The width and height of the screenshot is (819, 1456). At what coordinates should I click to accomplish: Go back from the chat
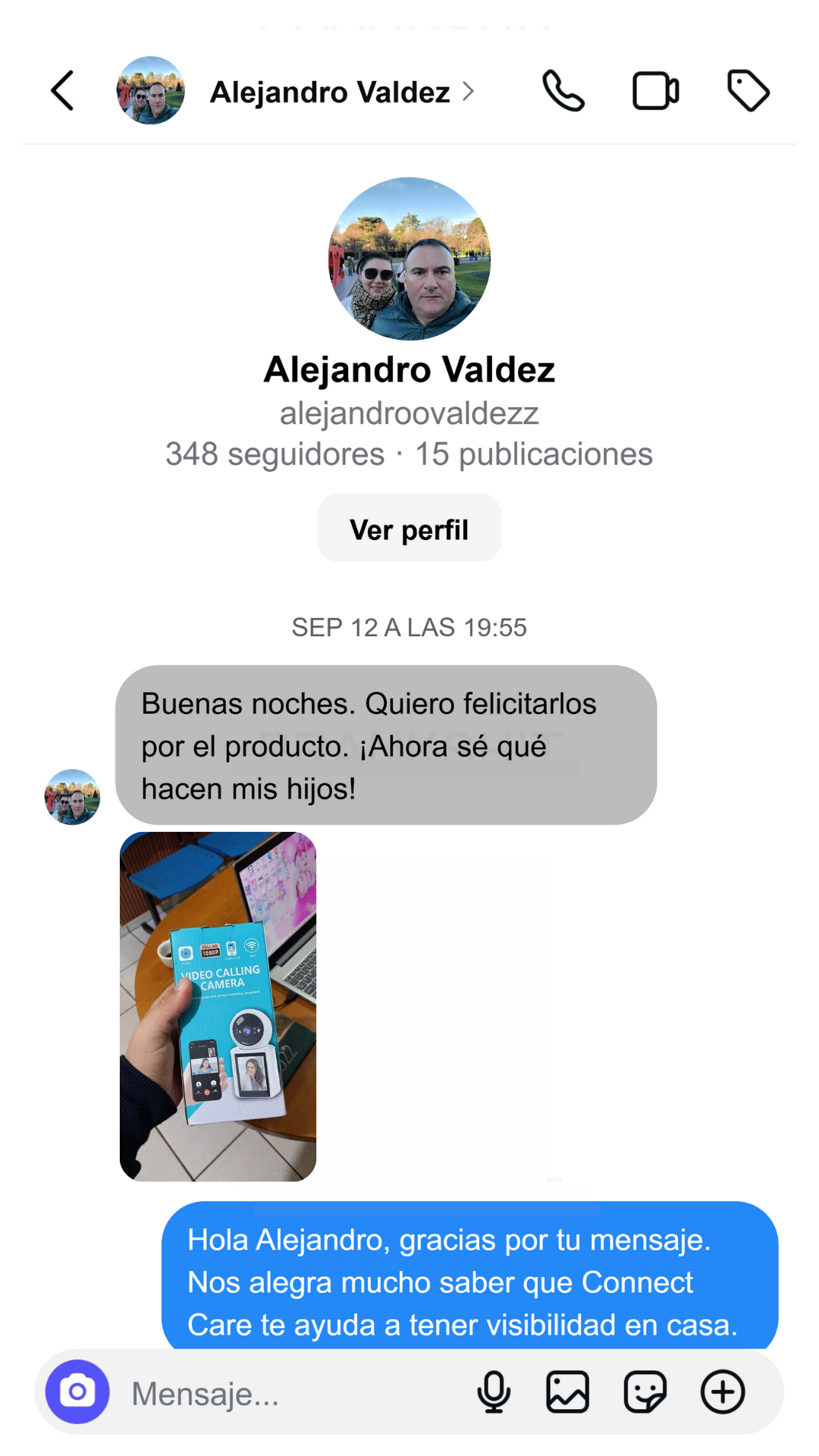click(62, 91)
